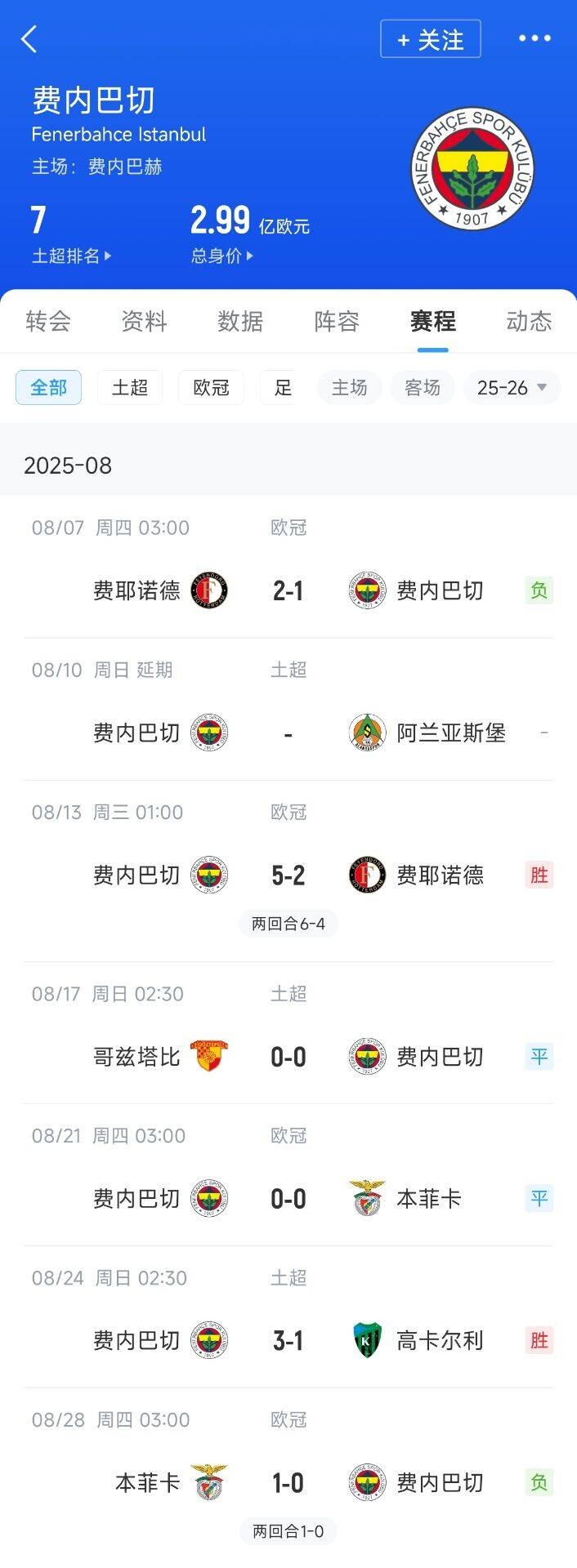Switch to the 转会 tab
The image size is (577, 1568).
point(48,321)
